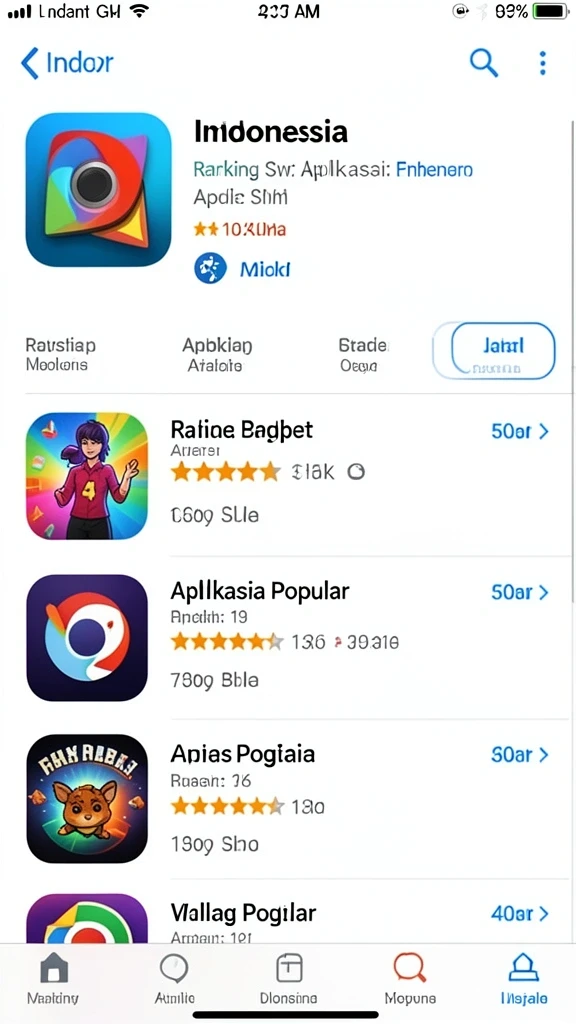The height and width of the screenshot is (1024, 576).
Task: Switch to the Apbkian tab
Action: point(217,354)
